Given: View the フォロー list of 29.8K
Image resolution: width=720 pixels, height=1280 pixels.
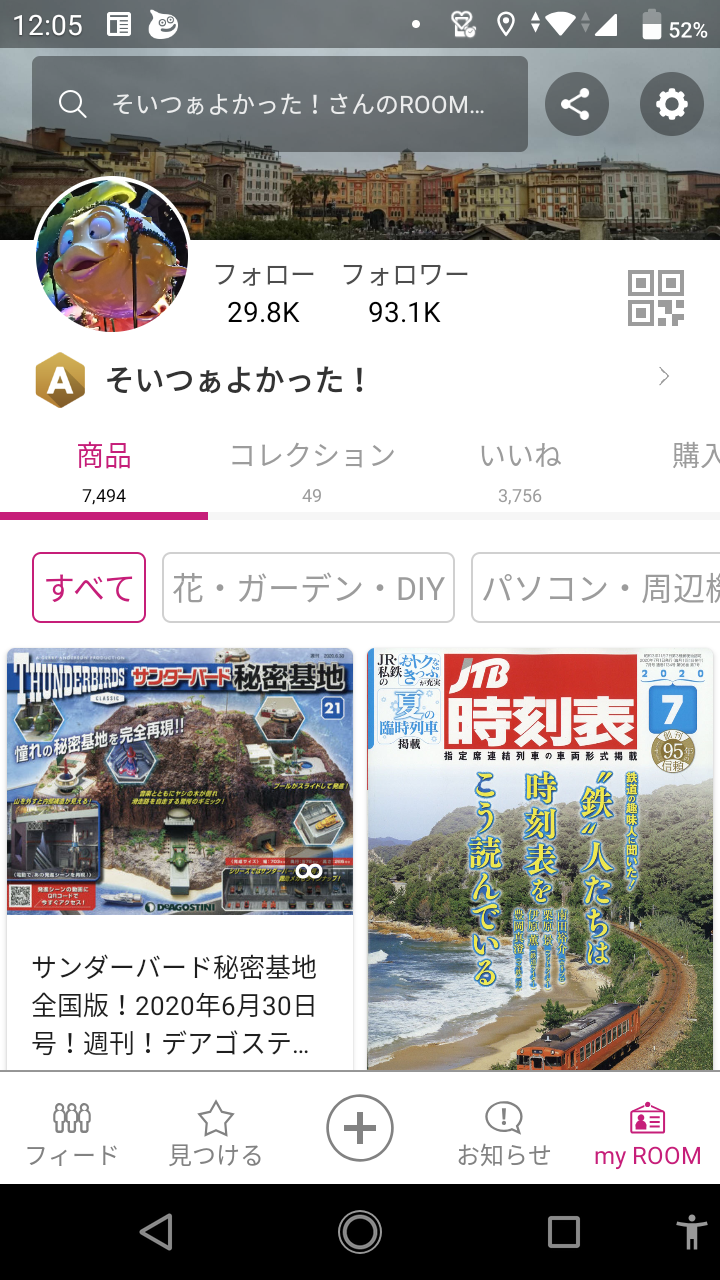Looking at the screenshot, I should (x=264, y=294).
